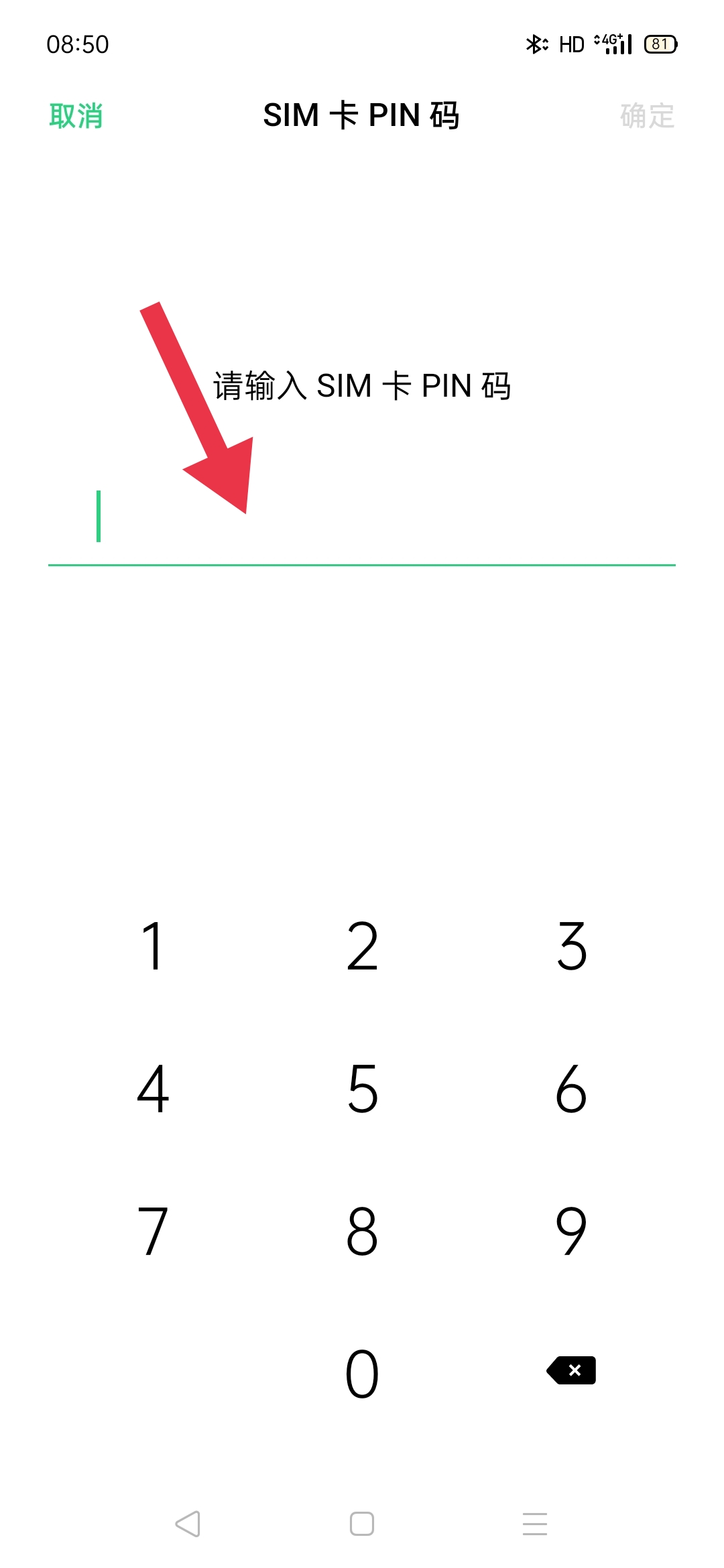
Task: Enter digit 0 on the keypad
Action: click(x=362, y=1373)
